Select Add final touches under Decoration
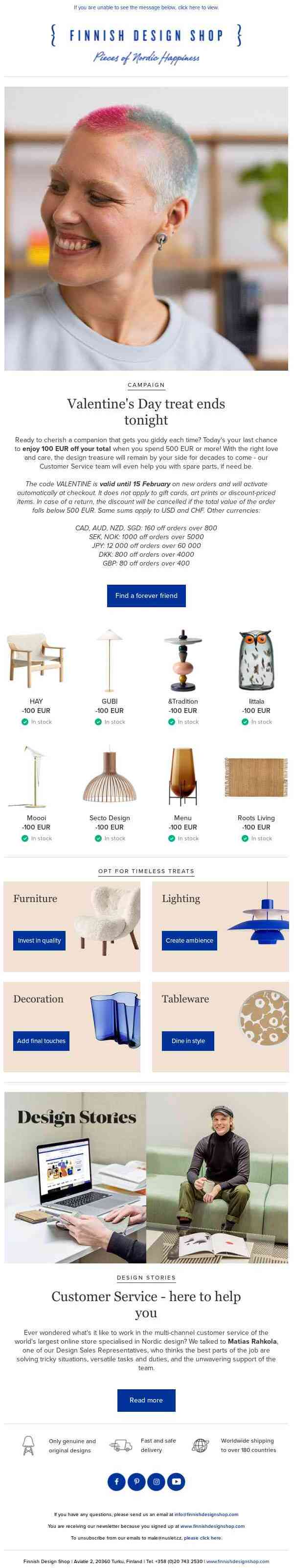This screenshot has height=1568, width=294. [x=41, y=1040]
